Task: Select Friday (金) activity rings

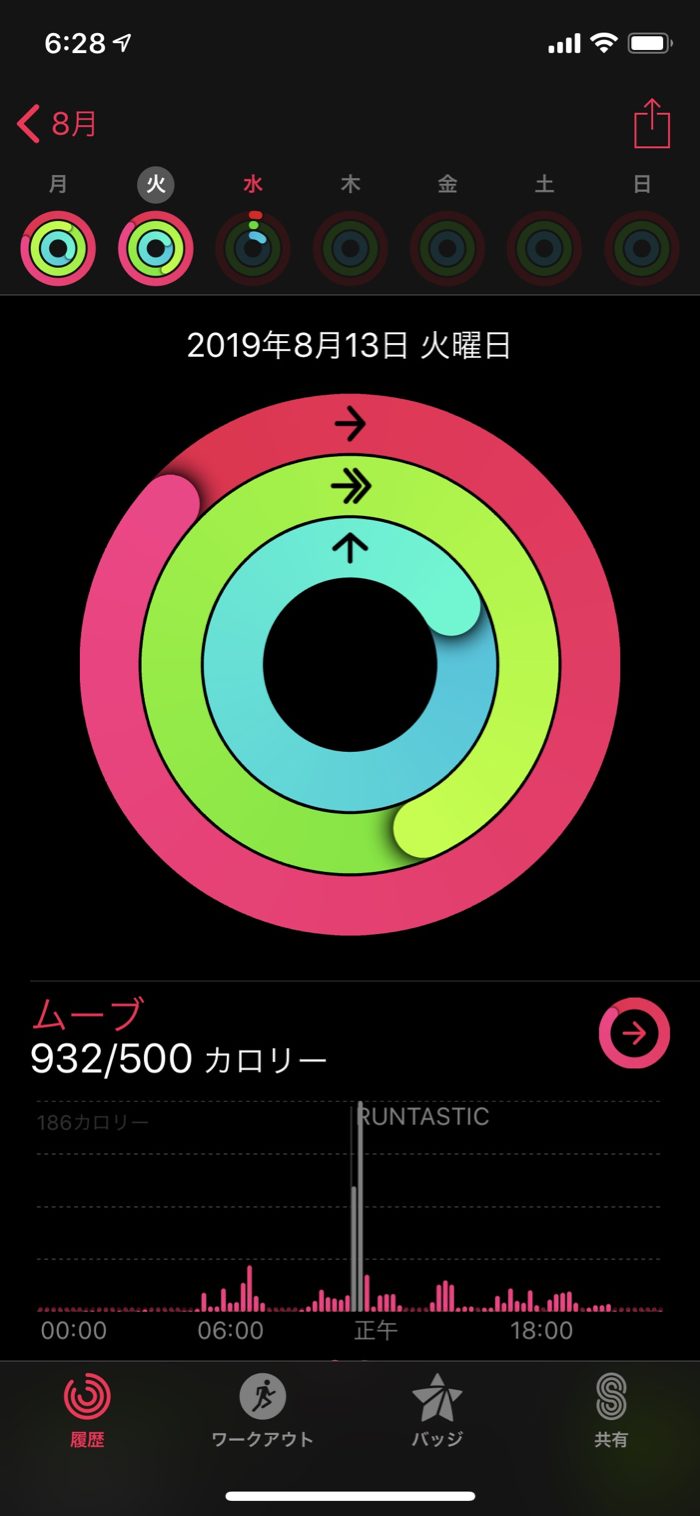Action: click(447, 248)
